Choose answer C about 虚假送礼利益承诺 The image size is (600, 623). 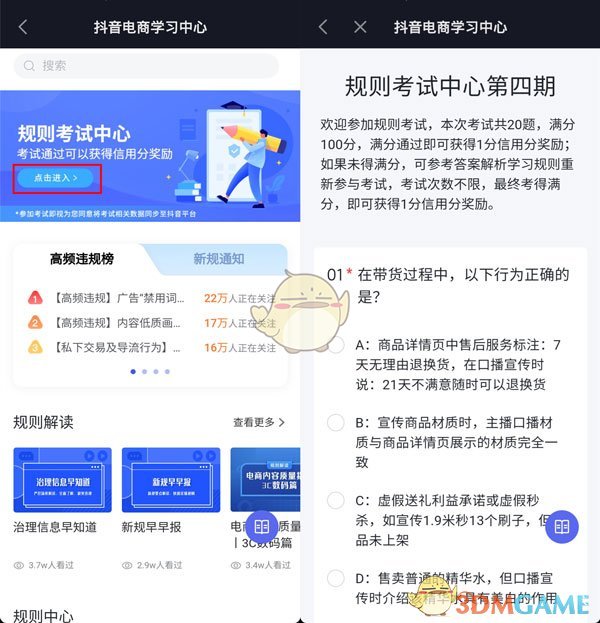point(336,500)
